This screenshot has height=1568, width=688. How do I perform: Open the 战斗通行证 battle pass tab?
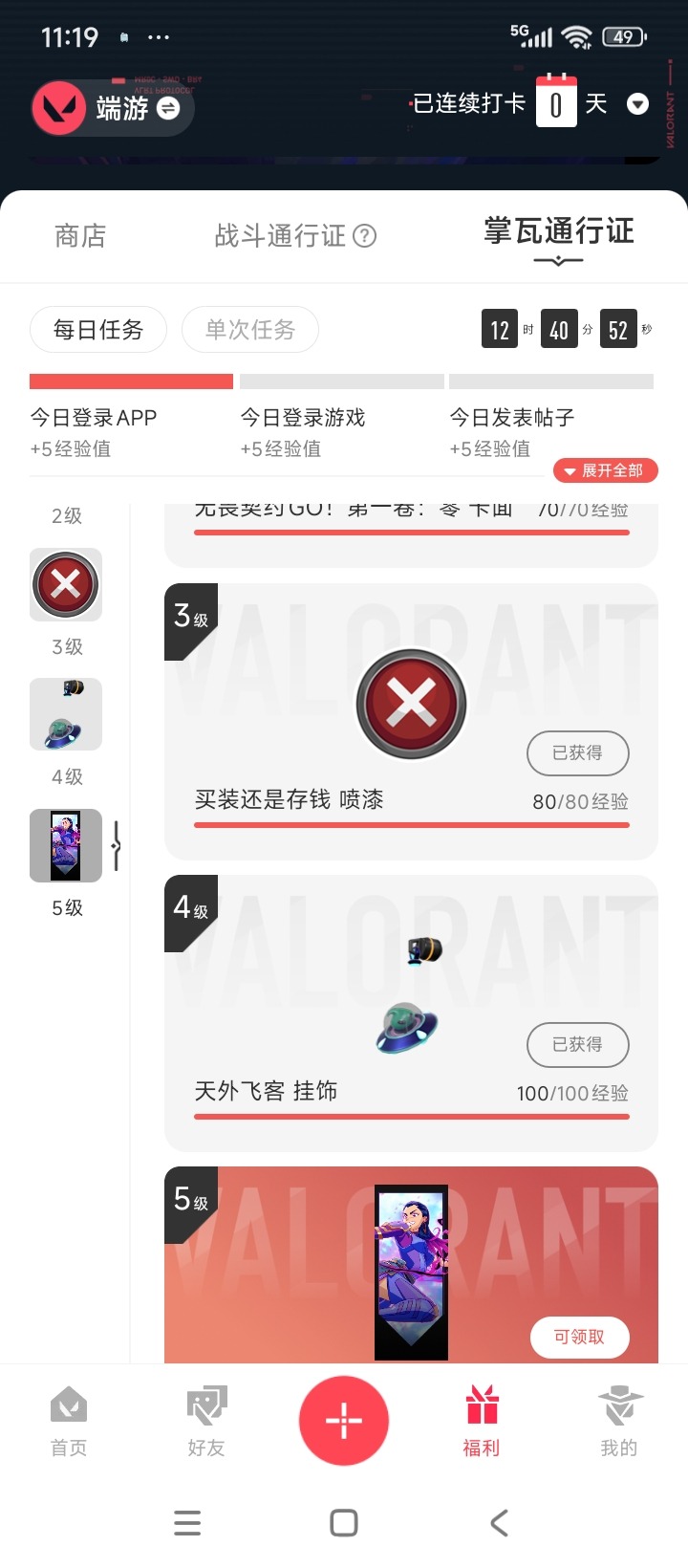pos(276,234)
